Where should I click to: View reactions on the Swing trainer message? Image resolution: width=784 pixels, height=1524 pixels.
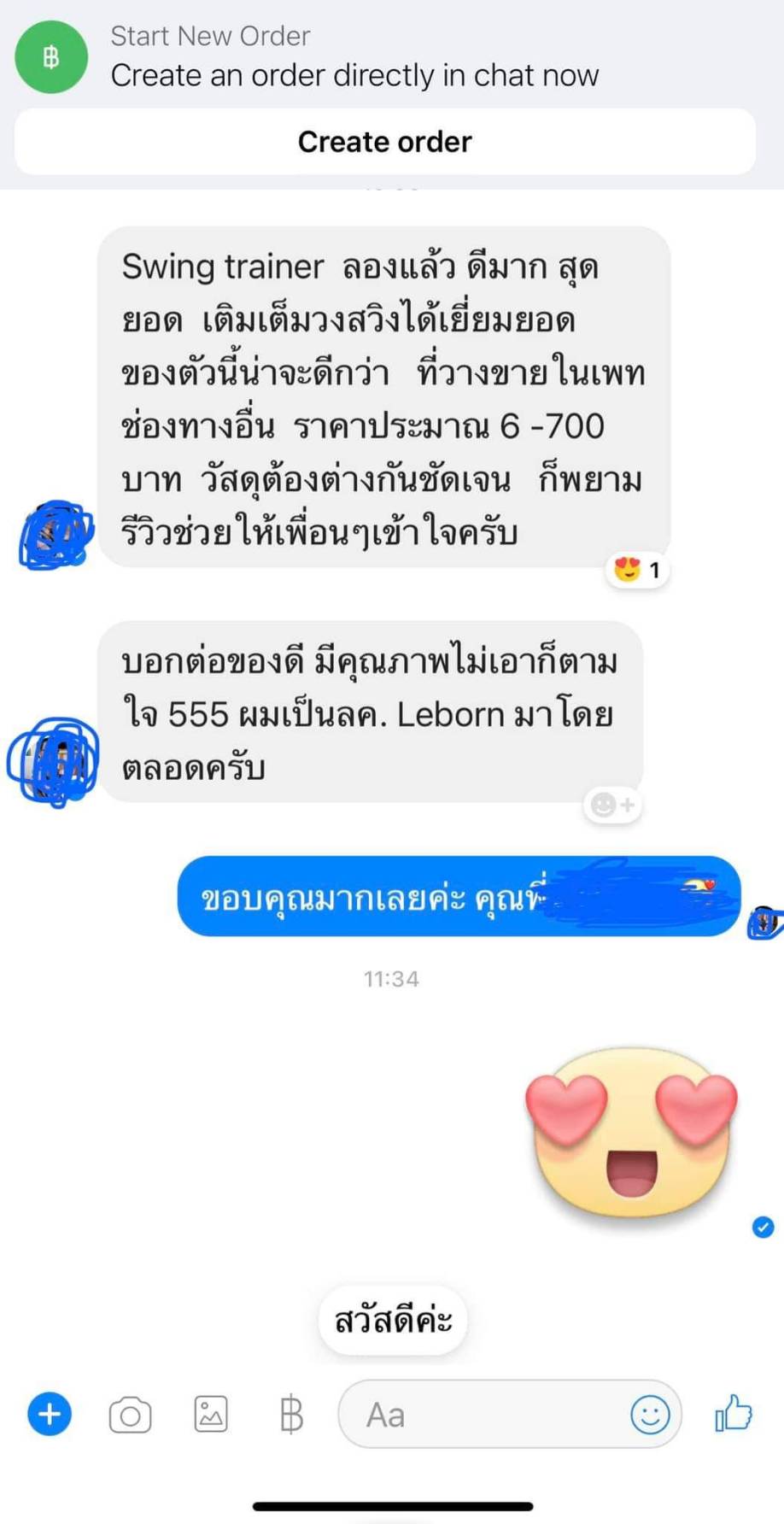pos(637,570)
